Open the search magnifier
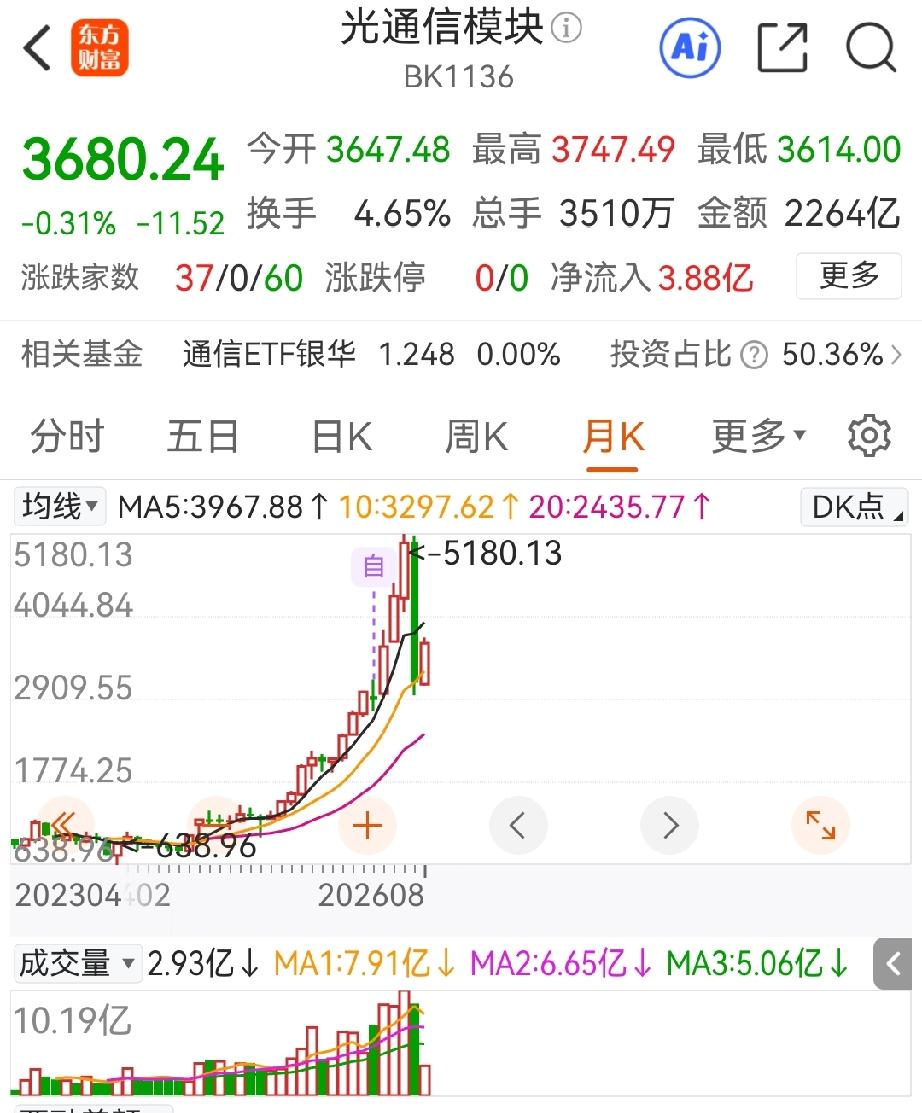Image resolution: width=922 pixels, height=1113 pixels. point(871,48)
